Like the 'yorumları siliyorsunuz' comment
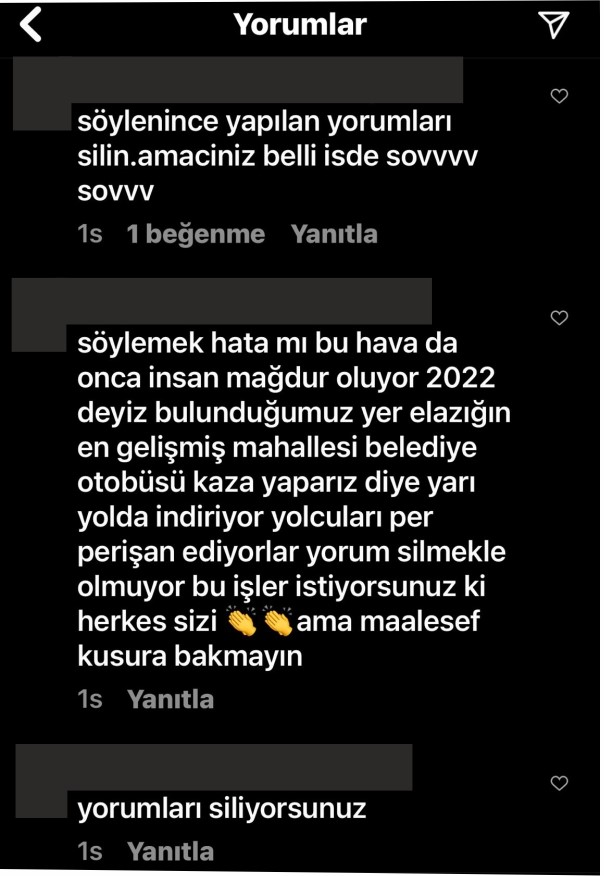604x876 pixels. coord(560,783)
